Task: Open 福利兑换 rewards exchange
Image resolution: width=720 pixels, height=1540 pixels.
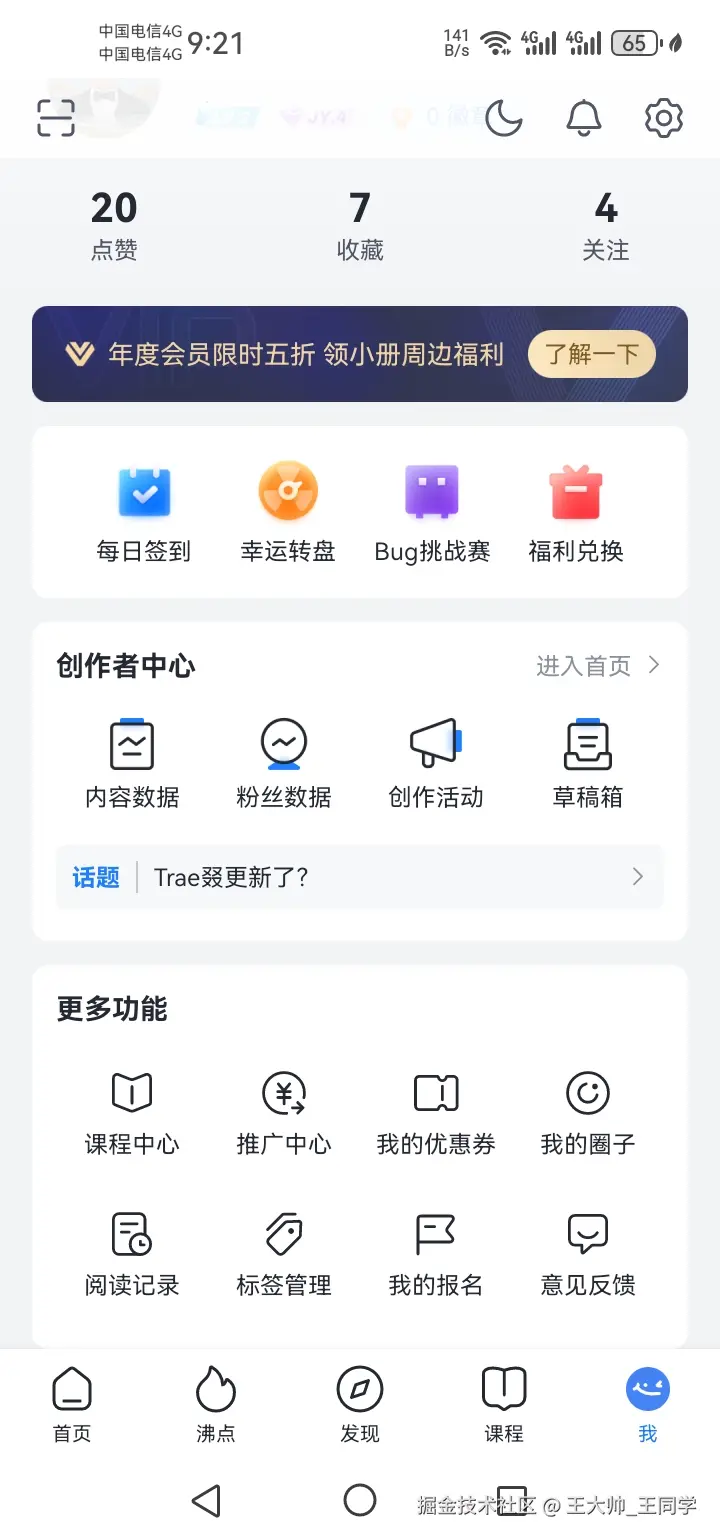Action: pos(576,514)
